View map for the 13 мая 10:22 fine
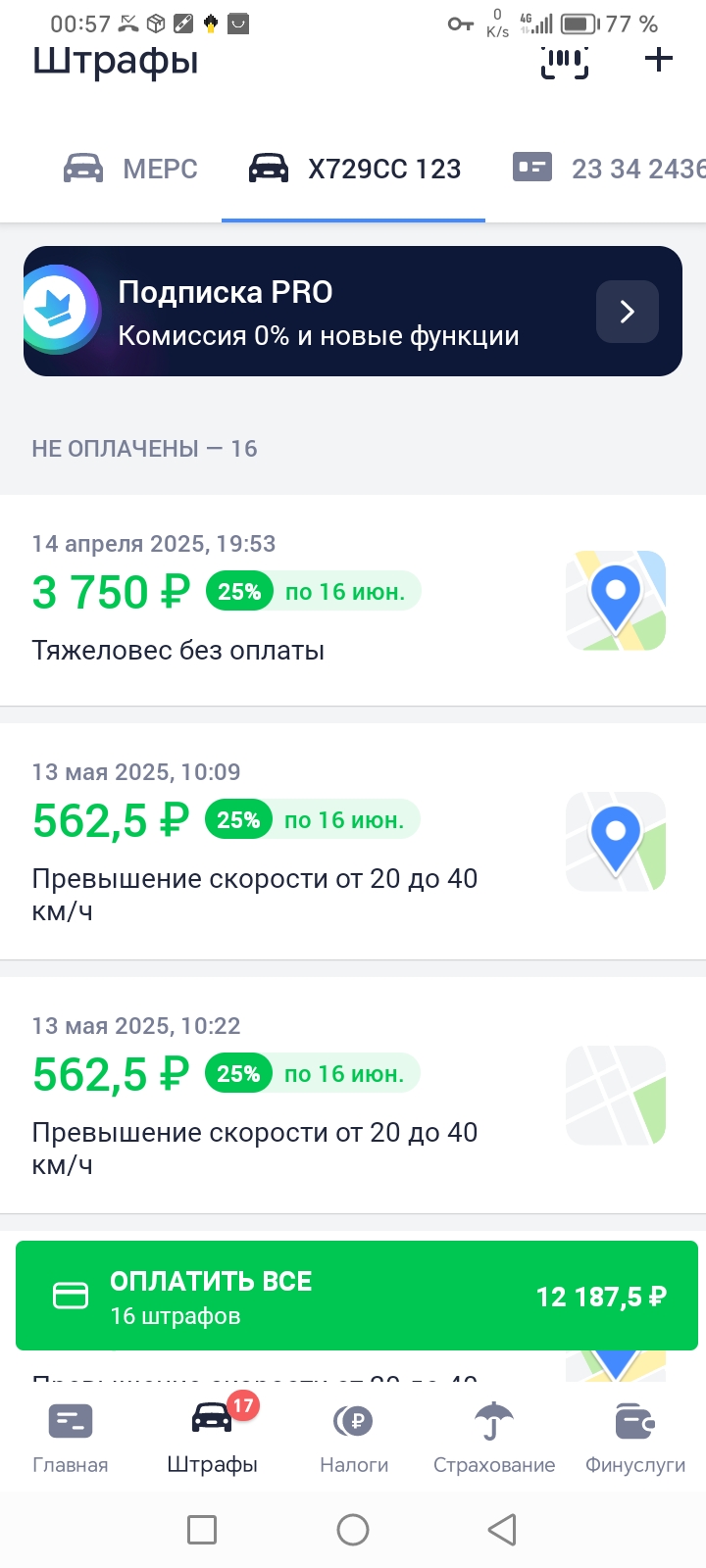 616,1095
